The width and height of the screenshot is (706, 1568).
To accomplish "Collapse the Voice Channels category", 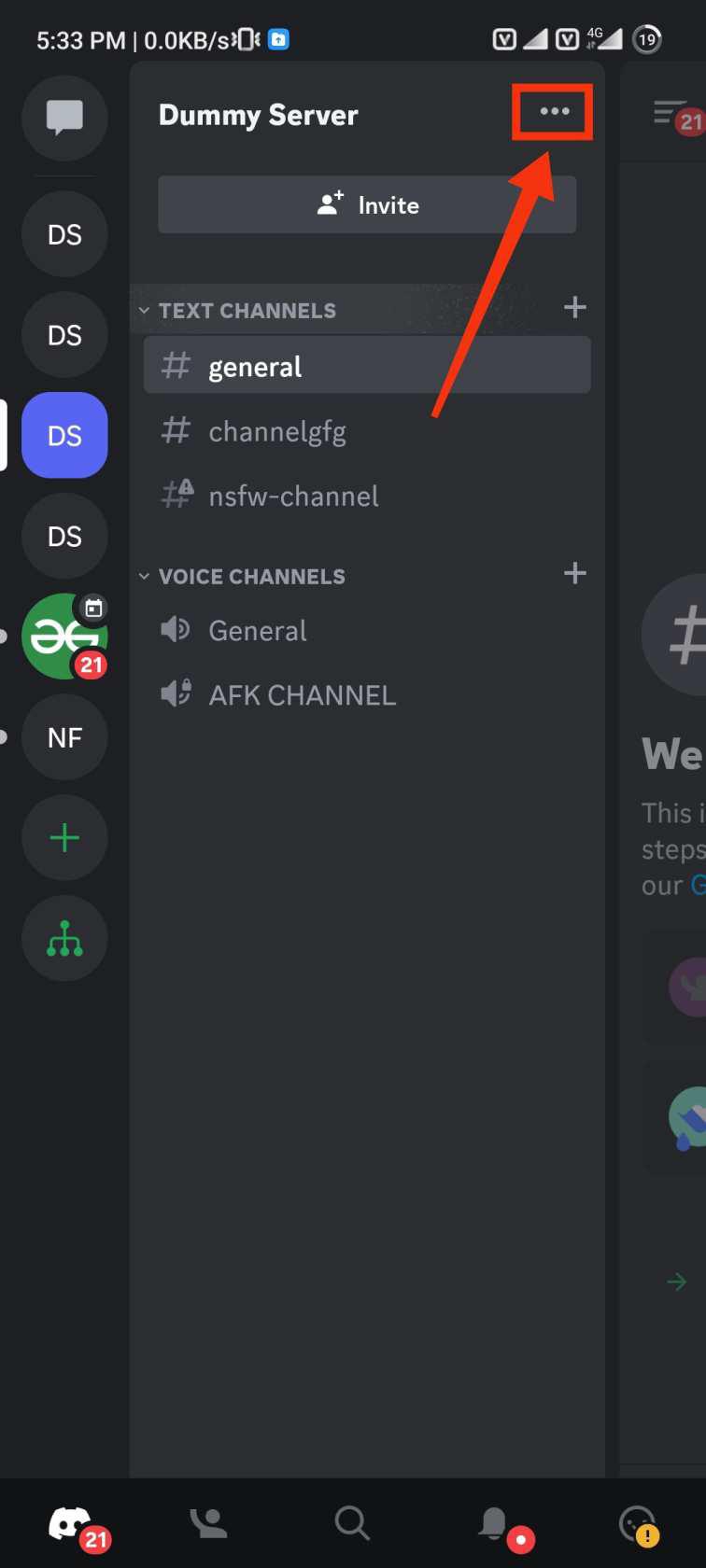I will [242, 577].
